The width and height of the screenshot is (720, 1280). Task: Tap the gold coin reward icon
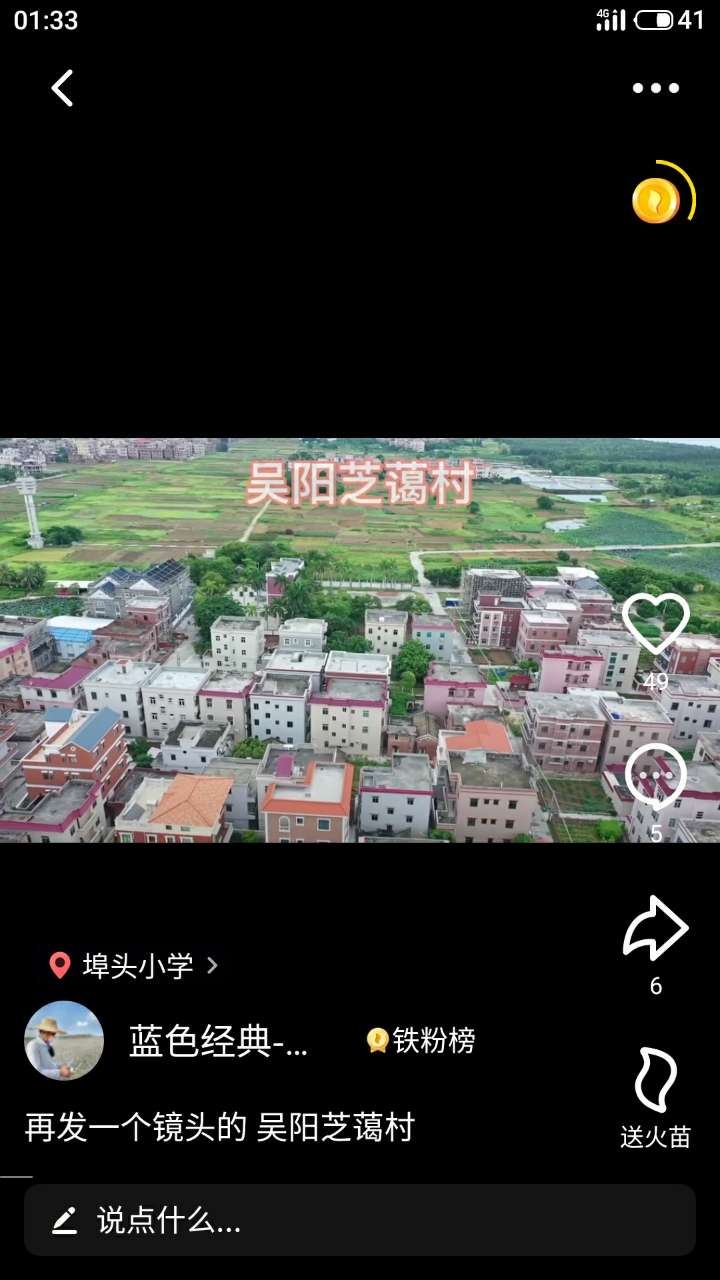click(x=656, y=200)
